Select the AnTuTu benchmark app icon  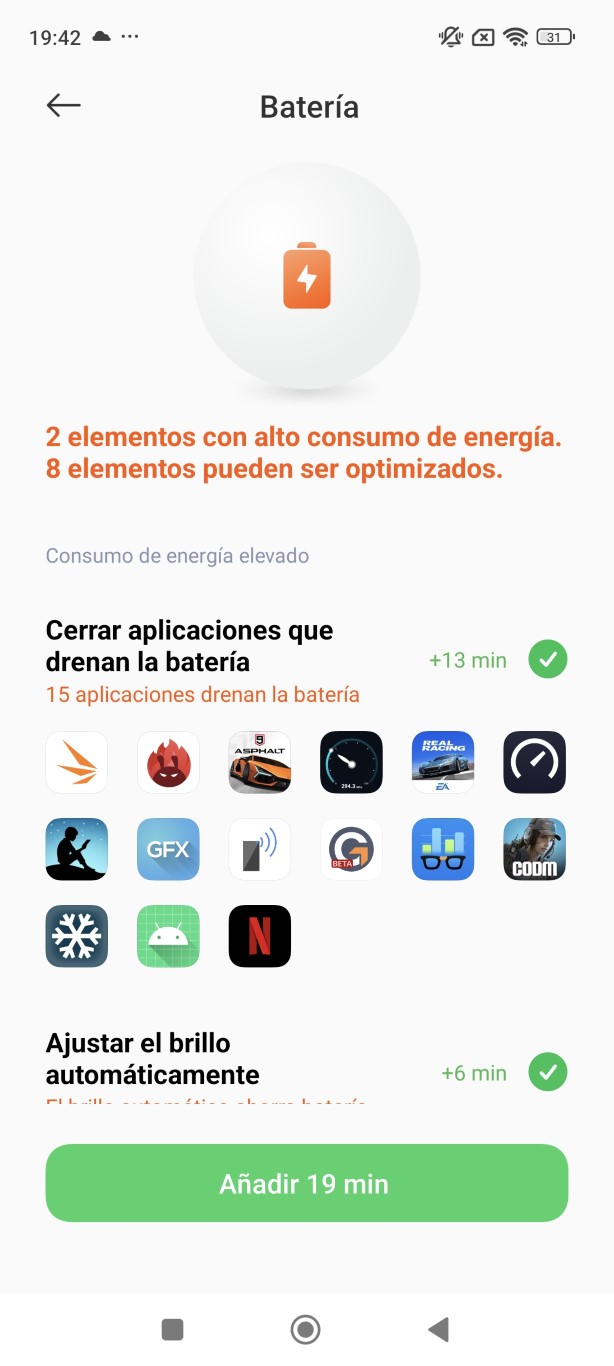tap(168, 762)
